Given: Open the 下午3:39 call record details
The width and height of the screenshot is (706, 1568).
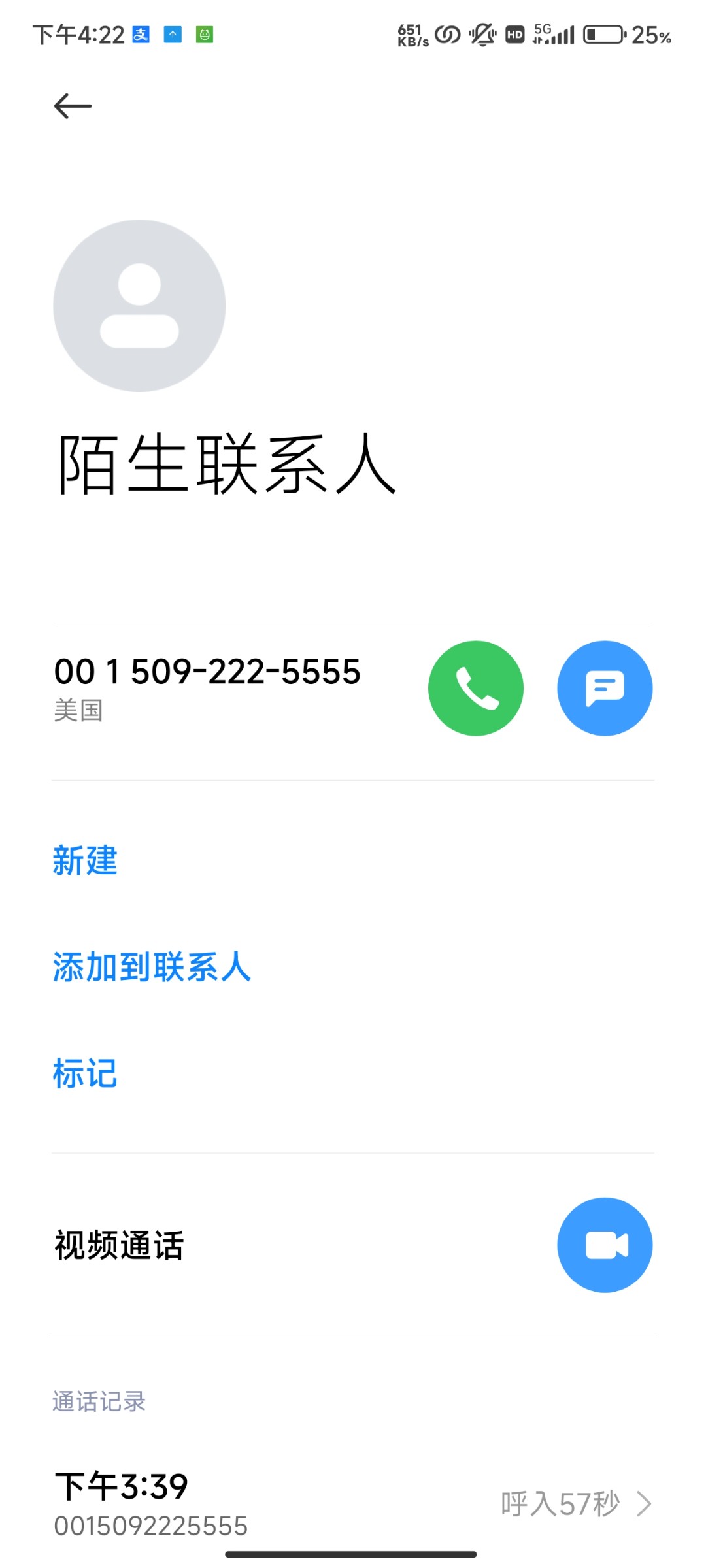Looking at the screenshot, I should (353, 1504).
